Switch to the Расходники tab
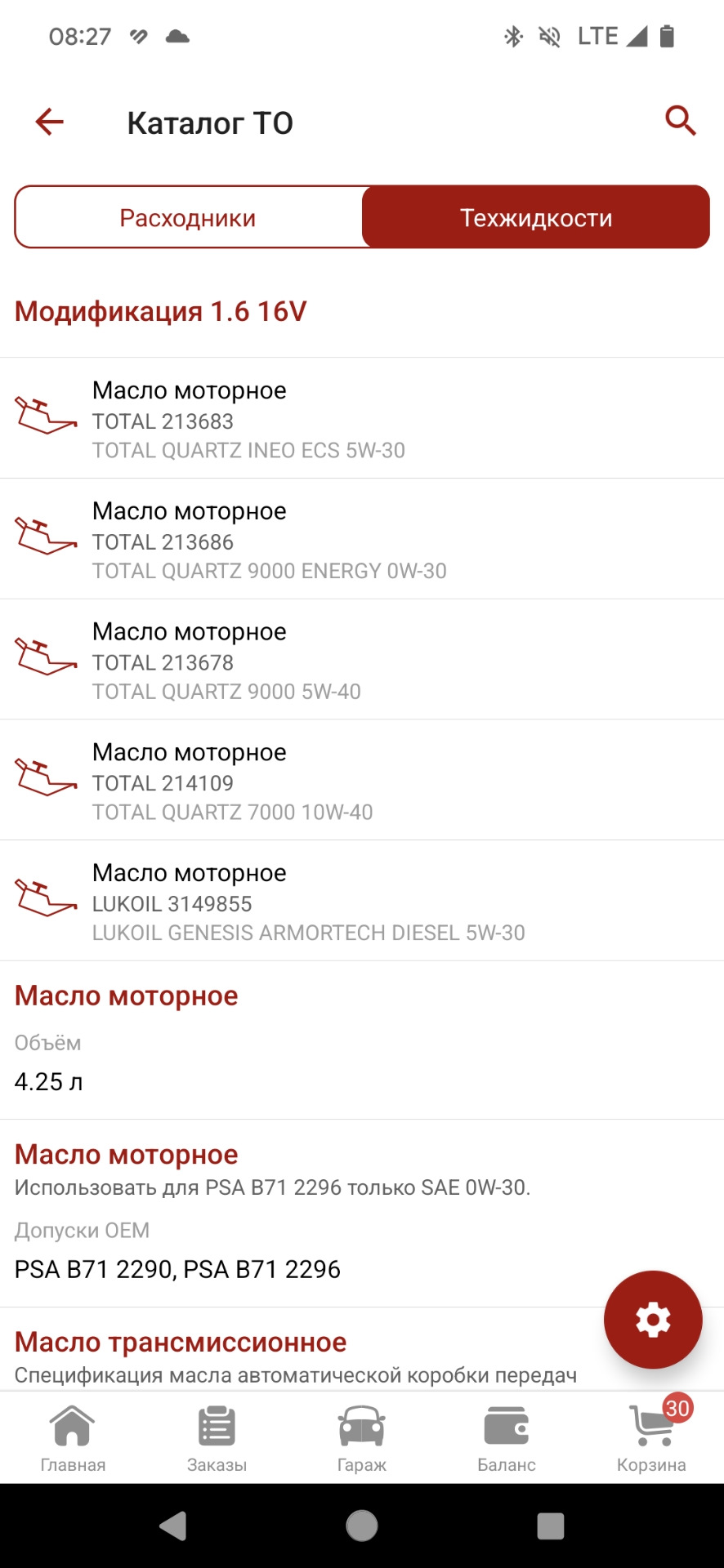 (x=188, y=217)
